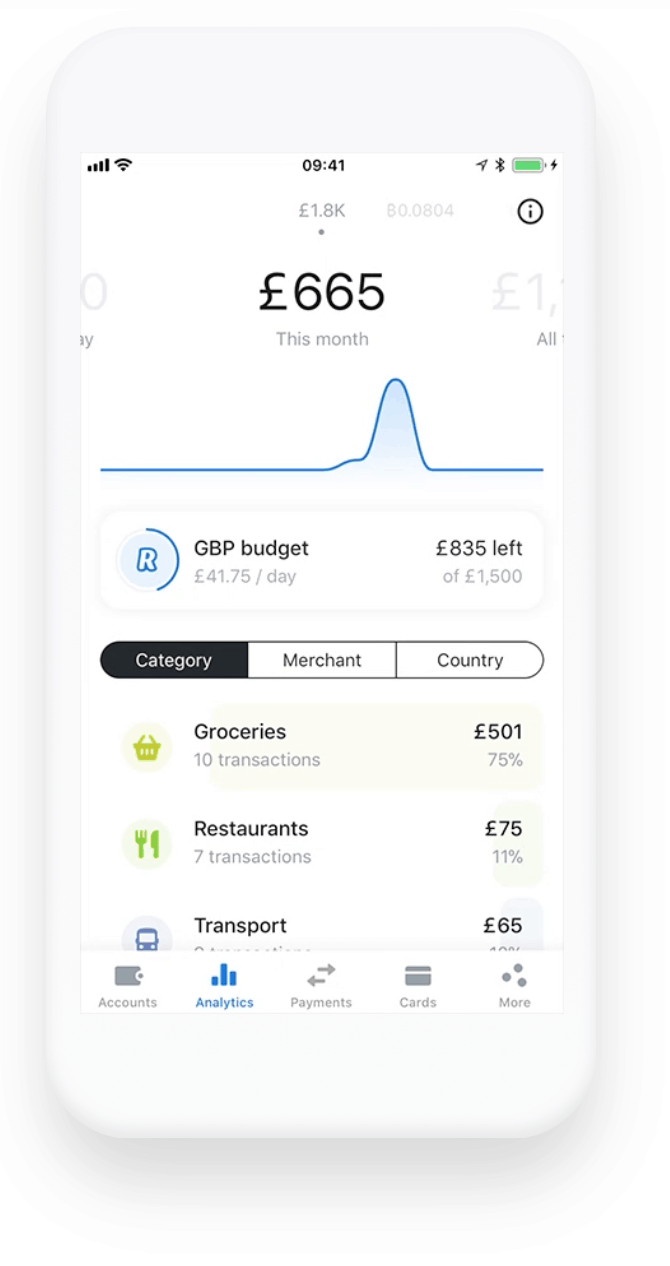This screenshot has width=670, height=1266.
Task: Open the Restaurants category row
Action: point(322,843)
